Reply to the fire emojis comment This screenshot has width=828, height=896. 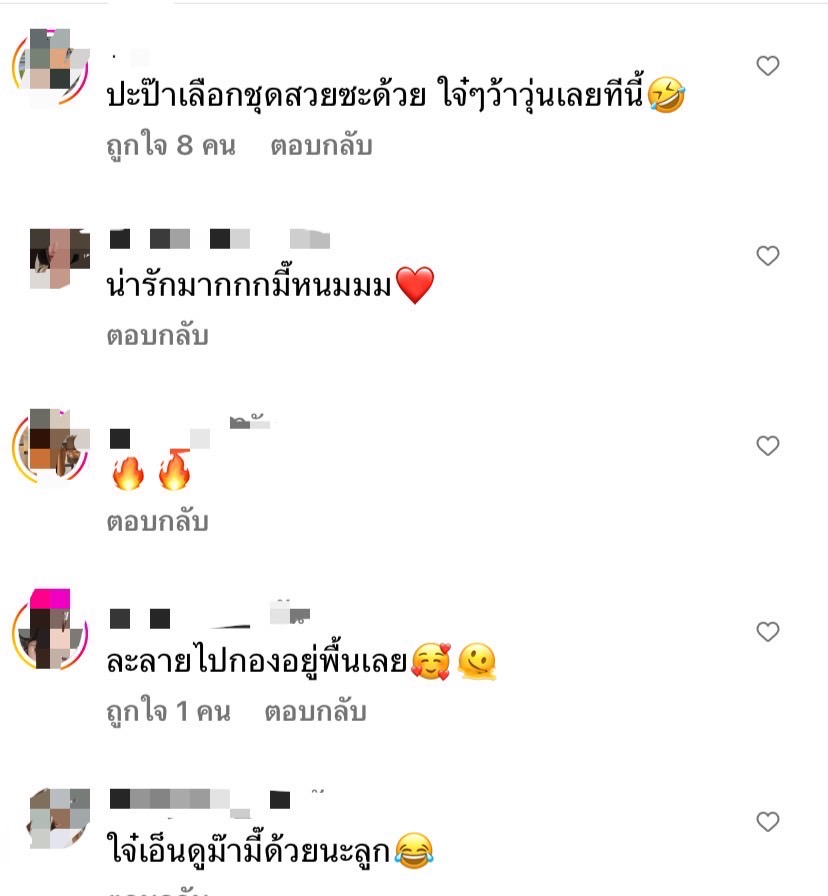157,522
